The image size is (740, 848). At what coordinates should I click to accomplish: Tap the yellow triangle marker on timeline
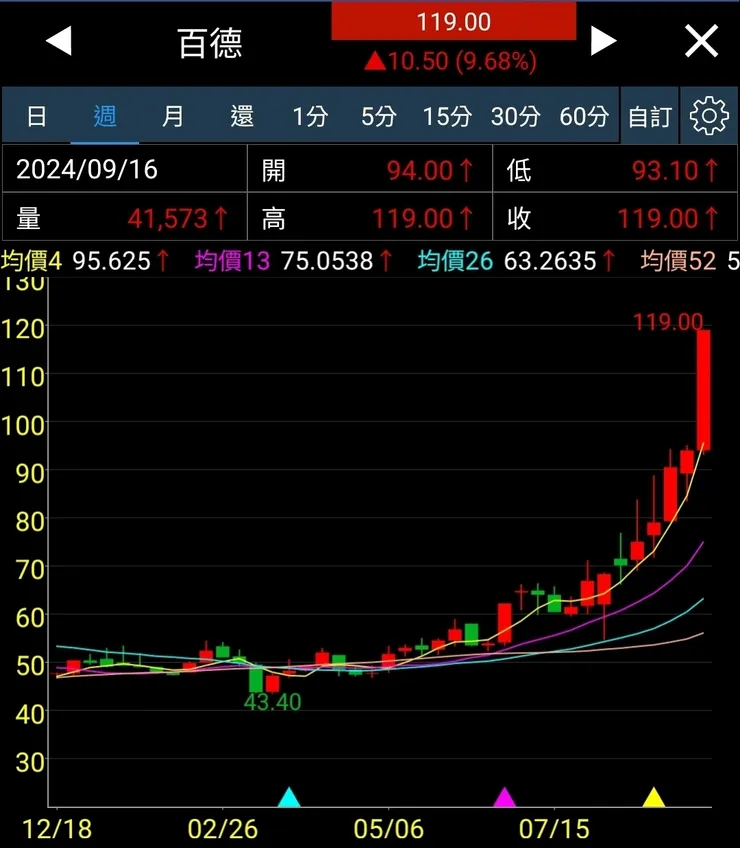point(653,797)
